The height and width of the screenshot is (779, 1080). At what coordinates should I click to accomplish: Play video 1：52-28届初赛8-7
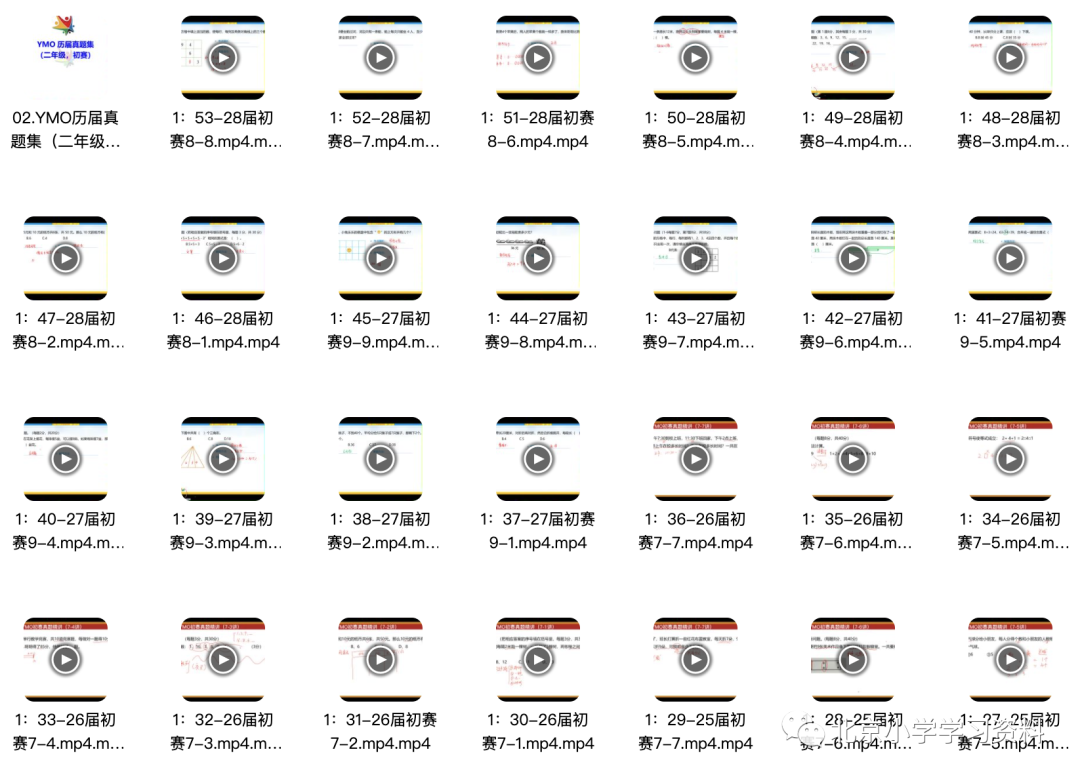pos(380,58)
